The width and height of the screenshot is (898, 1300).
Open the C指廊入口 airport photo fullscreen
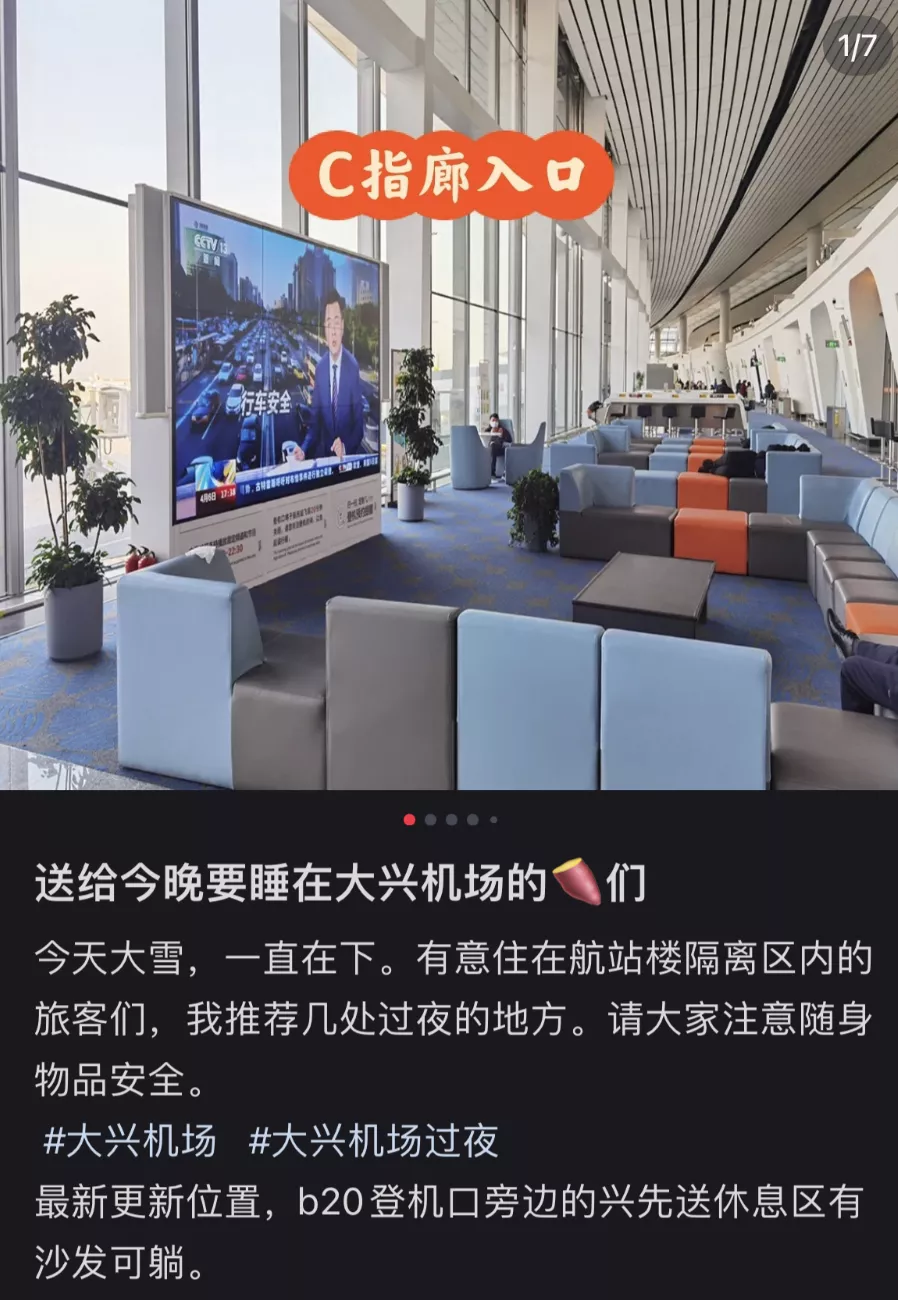click(x=449, y=450)
